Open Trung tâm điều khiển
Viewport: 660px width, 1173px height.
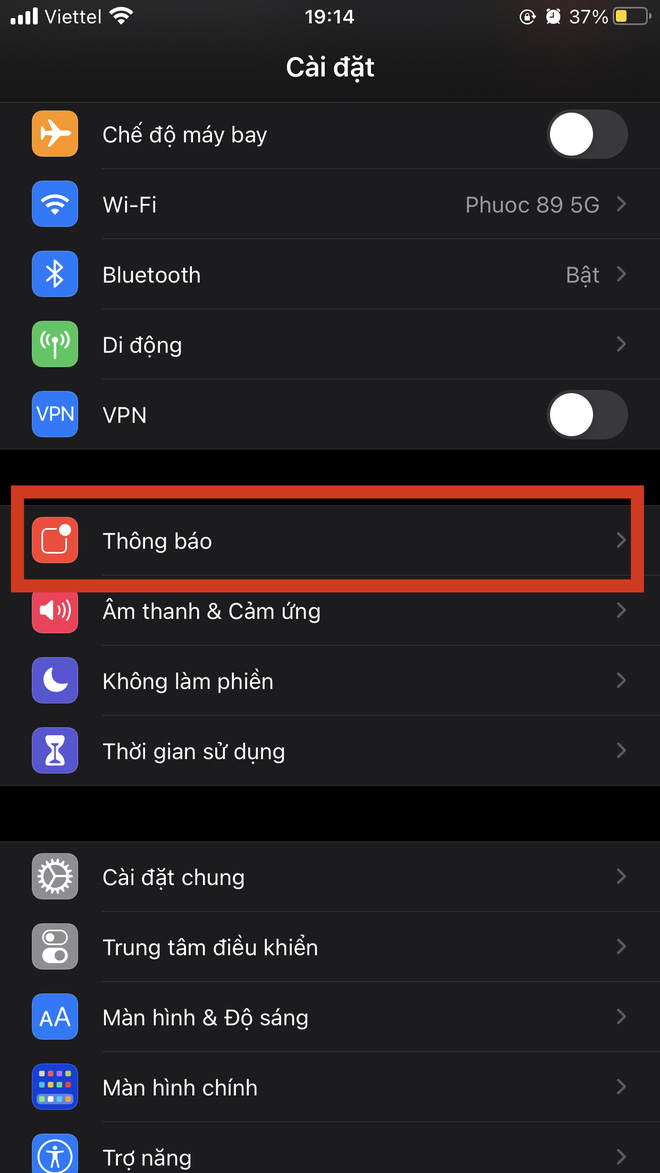[330, 947]
